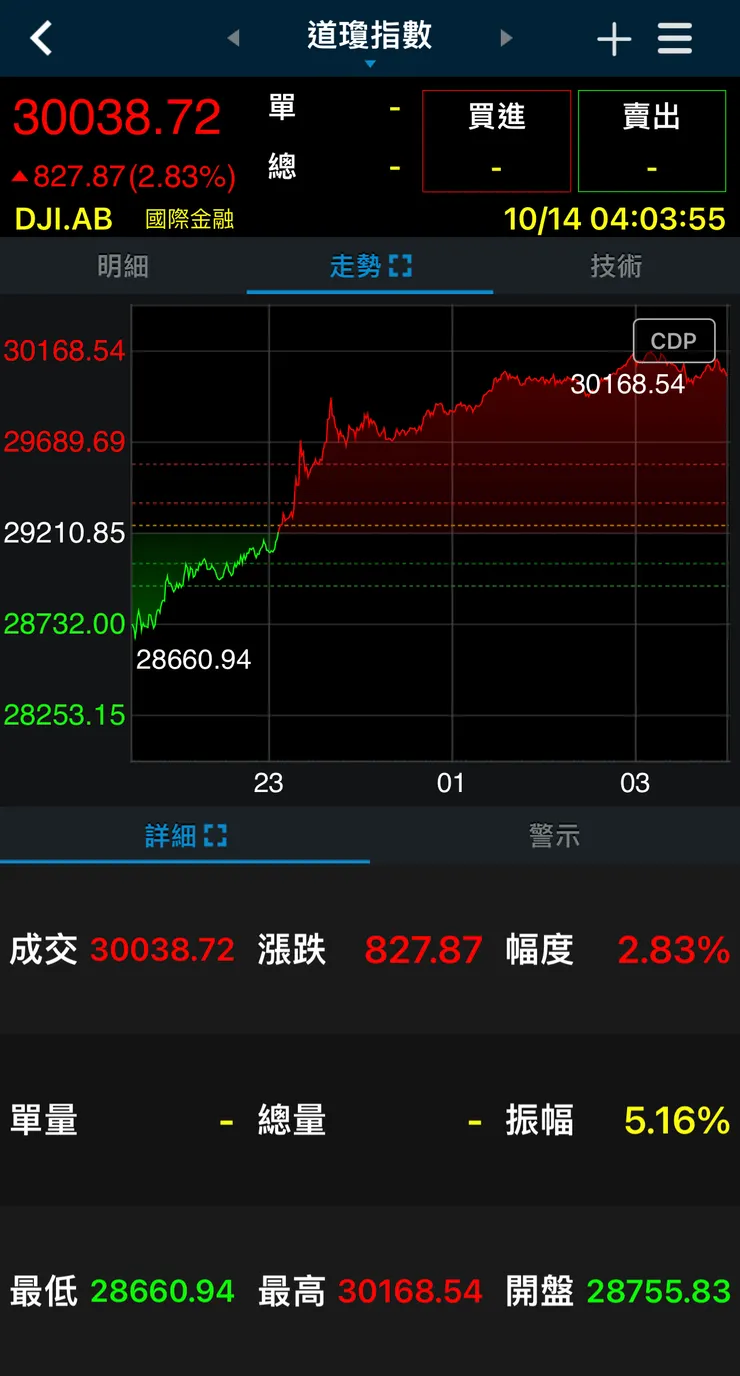Open the 警示 alerts tab
This screenshot has width=740, height=1376.
[554, 838]
